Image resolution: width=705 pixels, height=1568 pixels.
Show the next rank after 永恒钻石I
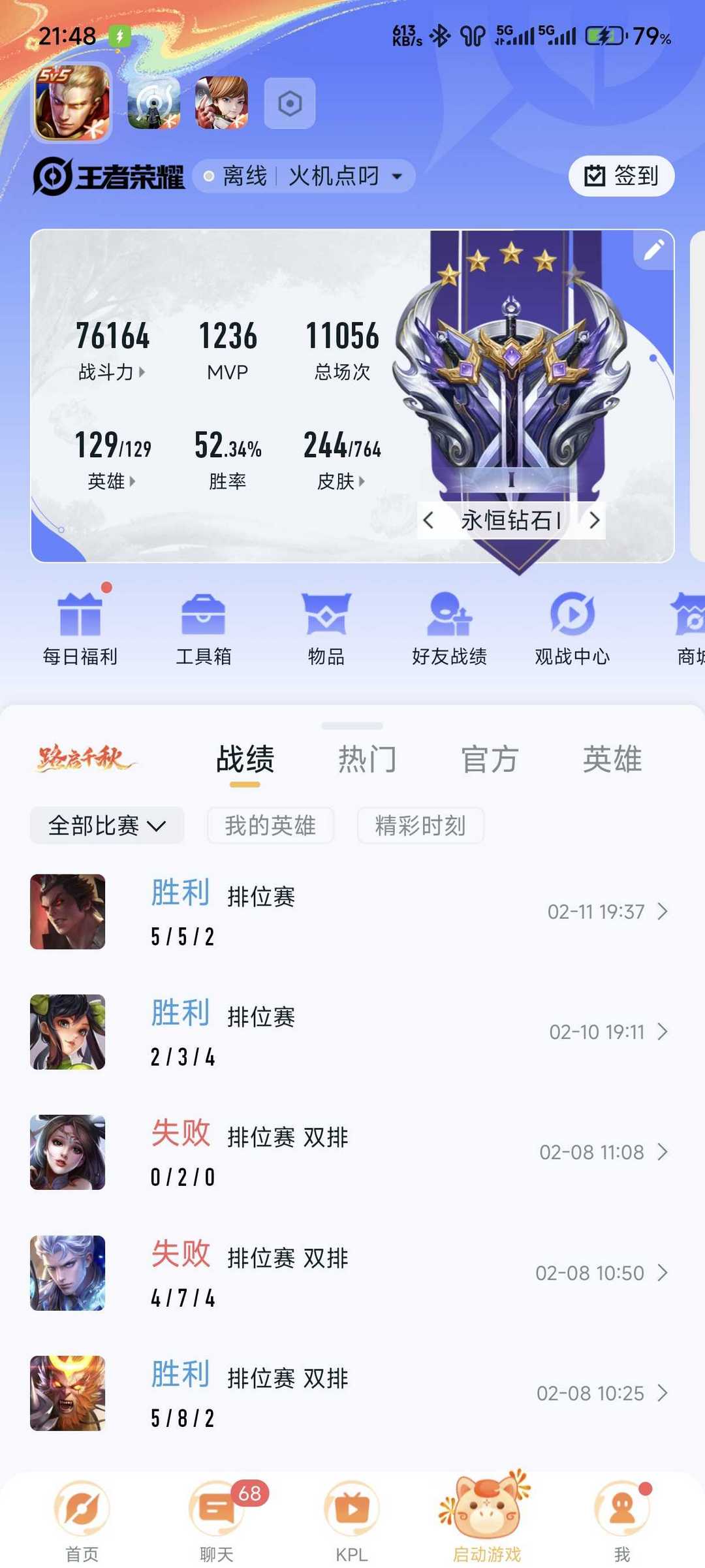pyautogui.click(x=593, y=520)
